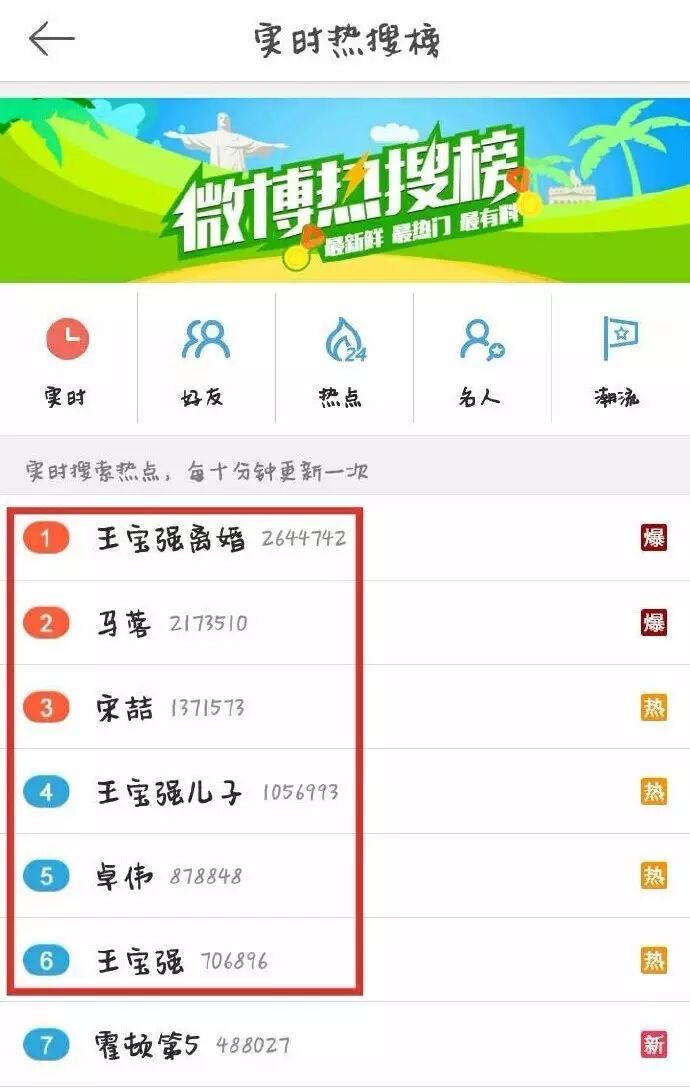
Task: Switch to the 实时 tab
Action: pyautogui.click(x=67, y=360)
